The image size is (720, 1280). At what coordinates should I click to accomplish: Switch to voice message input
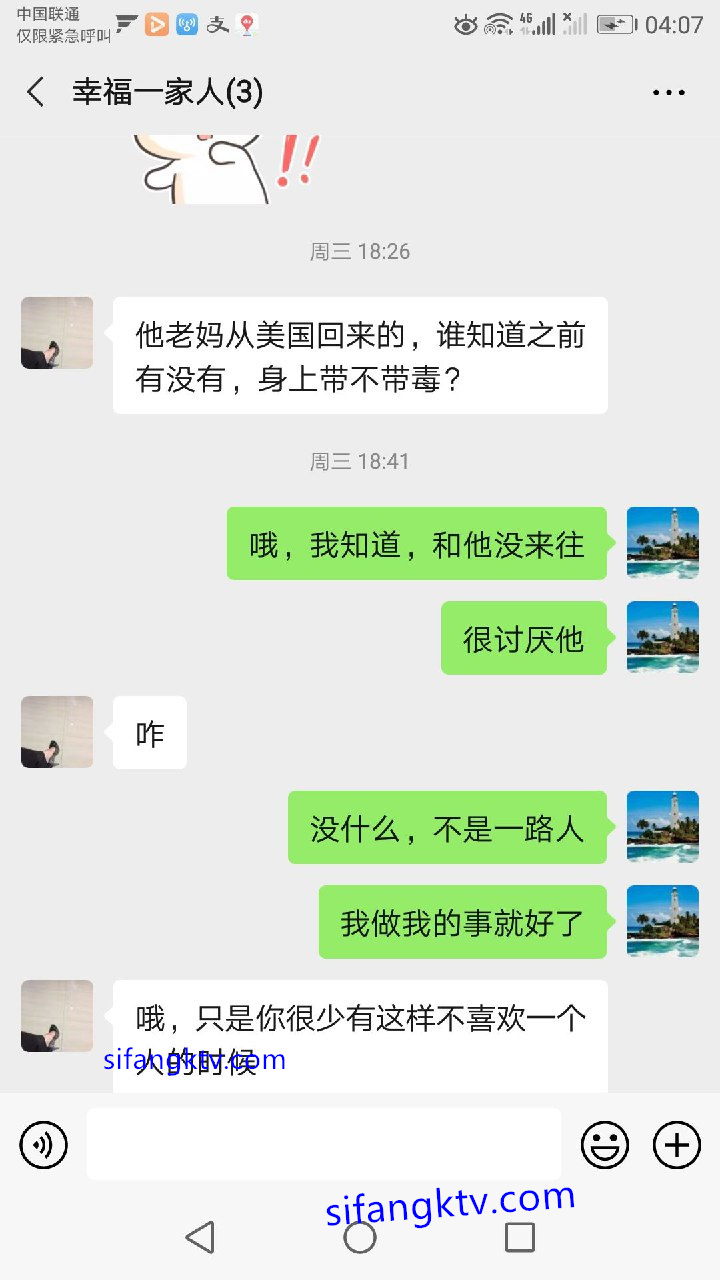point(43,1145)
